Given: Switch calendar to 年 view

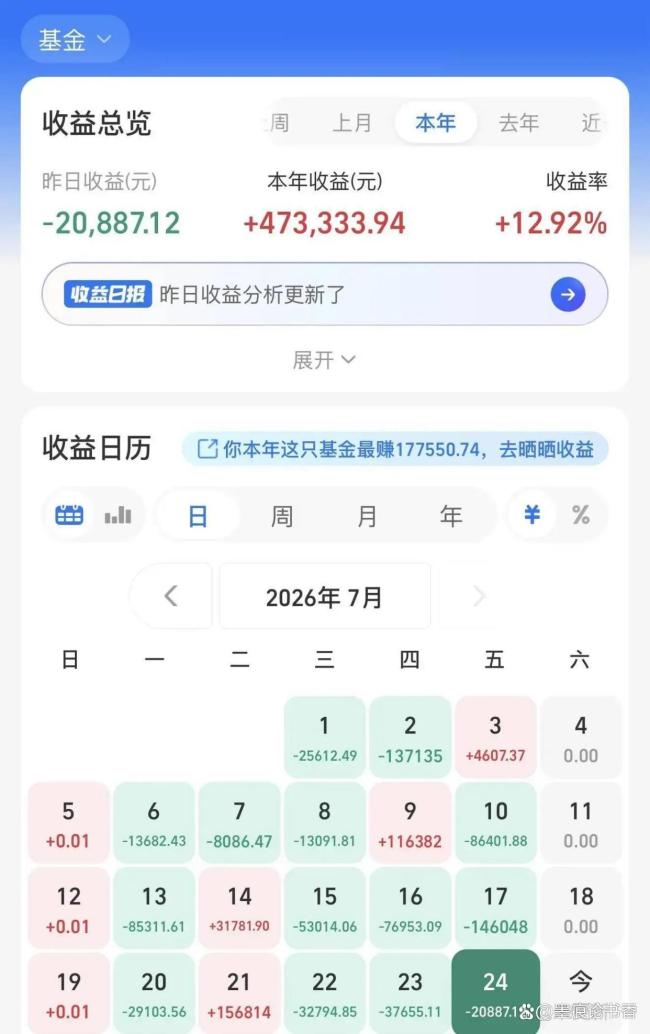Looking at the screenshot, I should [x=451, y=516].
